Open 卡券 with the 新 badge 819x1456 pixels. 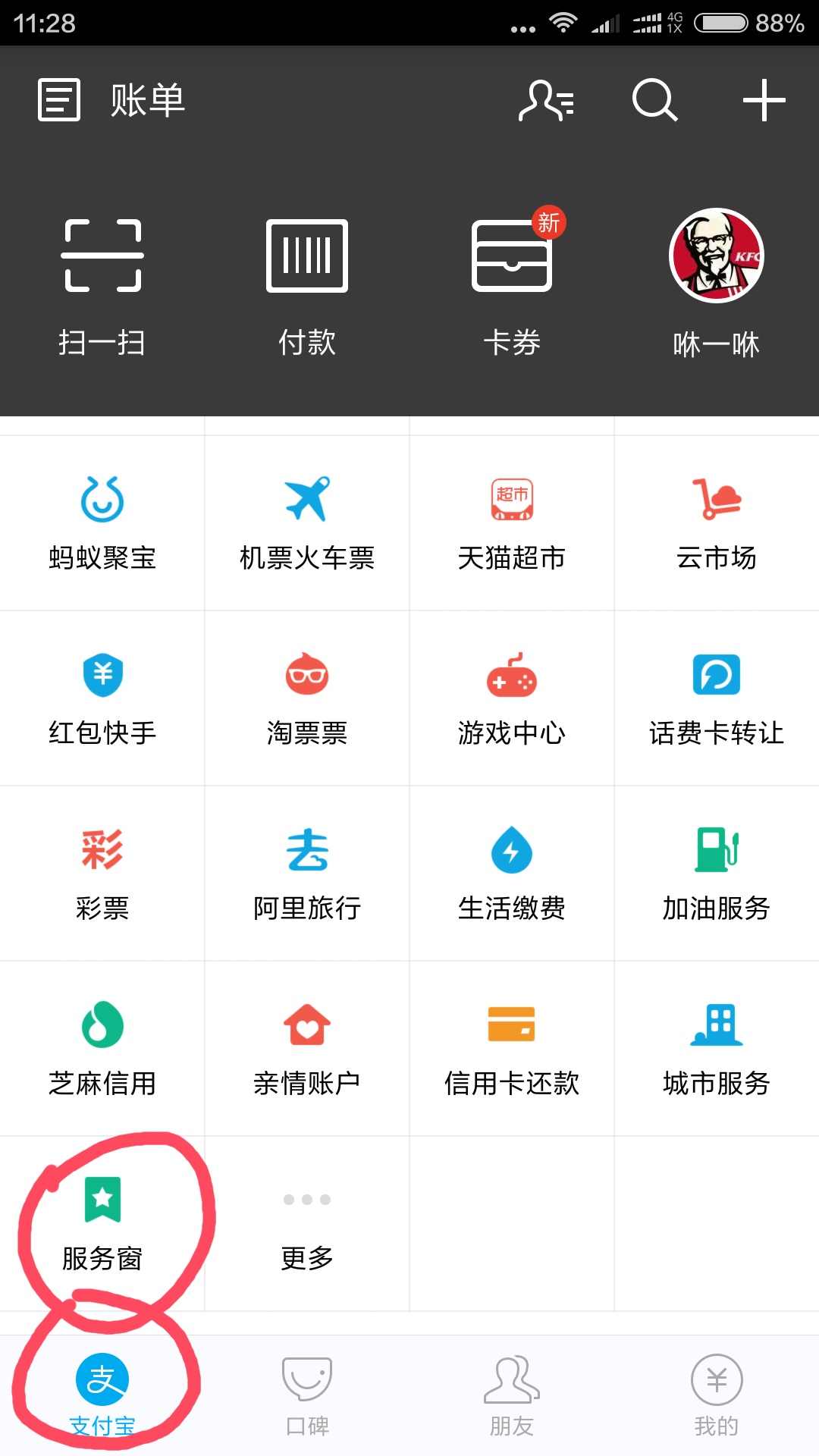click(512, 284)
